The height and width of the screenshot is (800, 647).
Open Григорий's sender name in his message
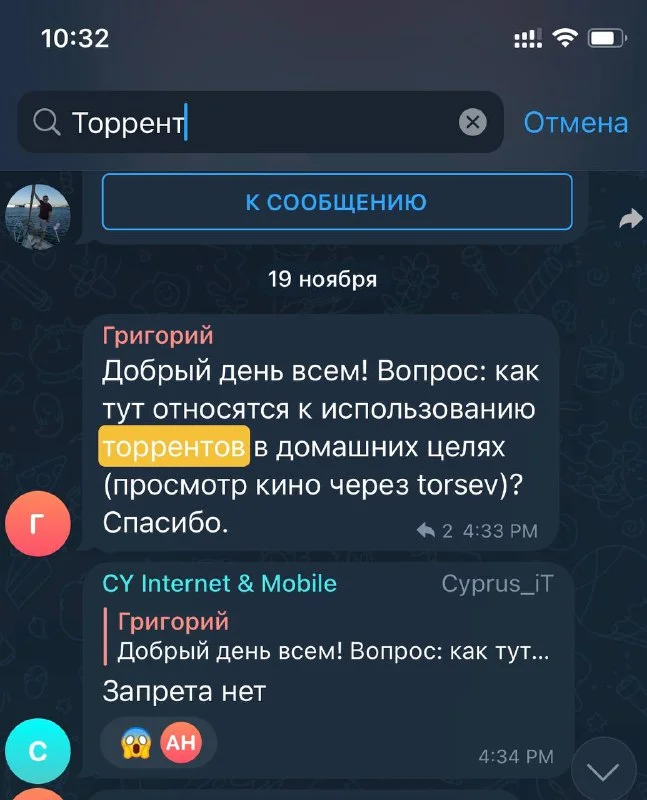[158, 336]
